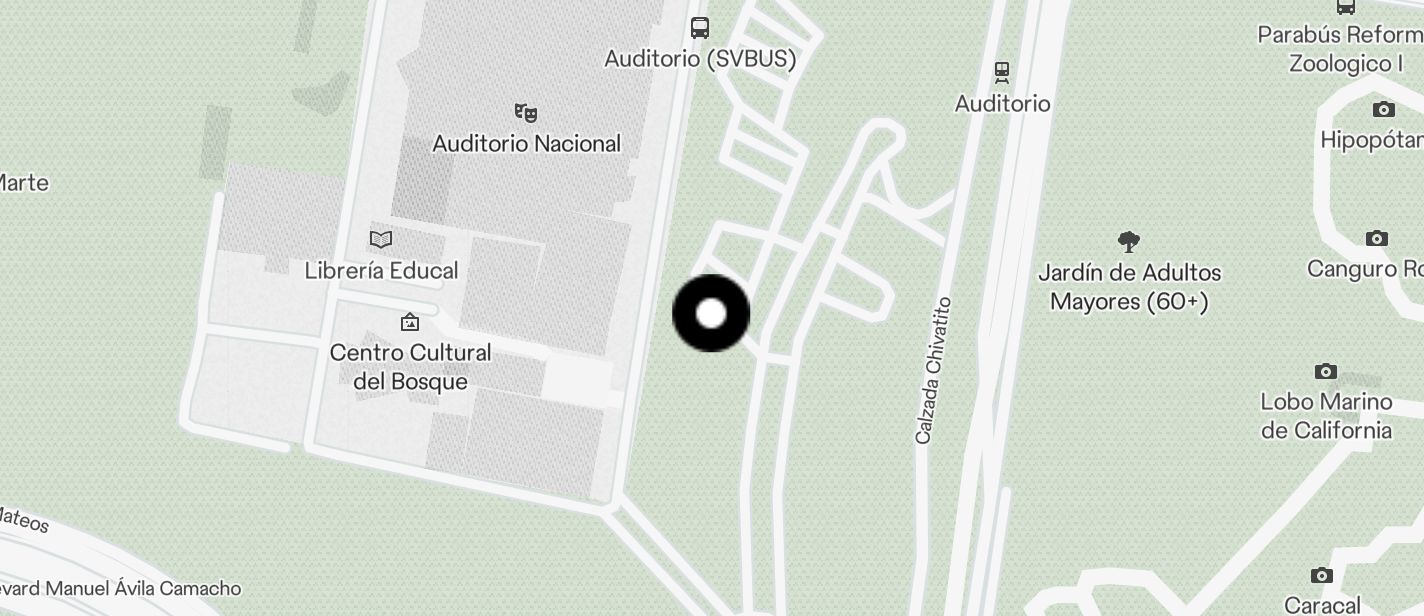Select the Librería Educal bookstore marker
The width and height of the screenshot is (1424, 616).
click(381, 239)
